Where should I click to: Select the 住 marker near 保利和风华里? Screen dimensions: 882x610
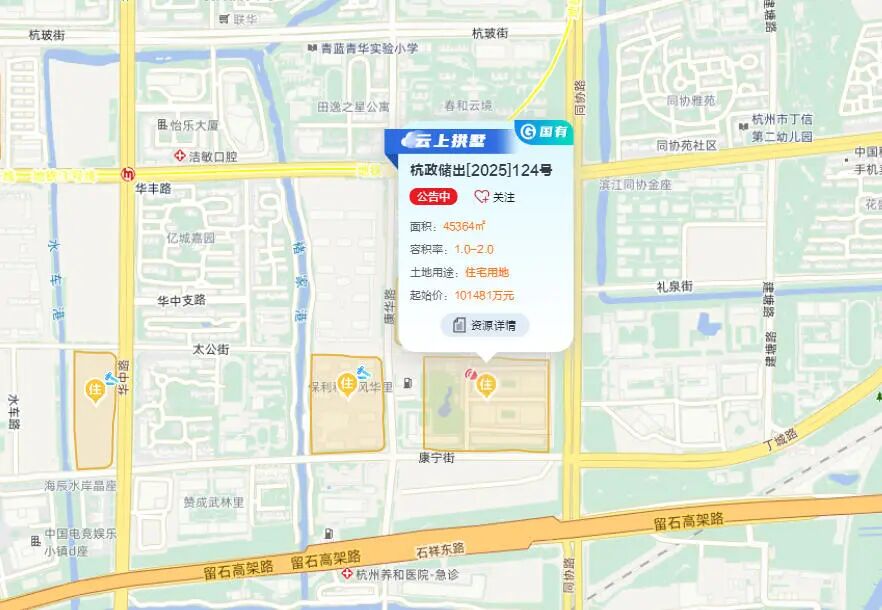tap(347, 384)
